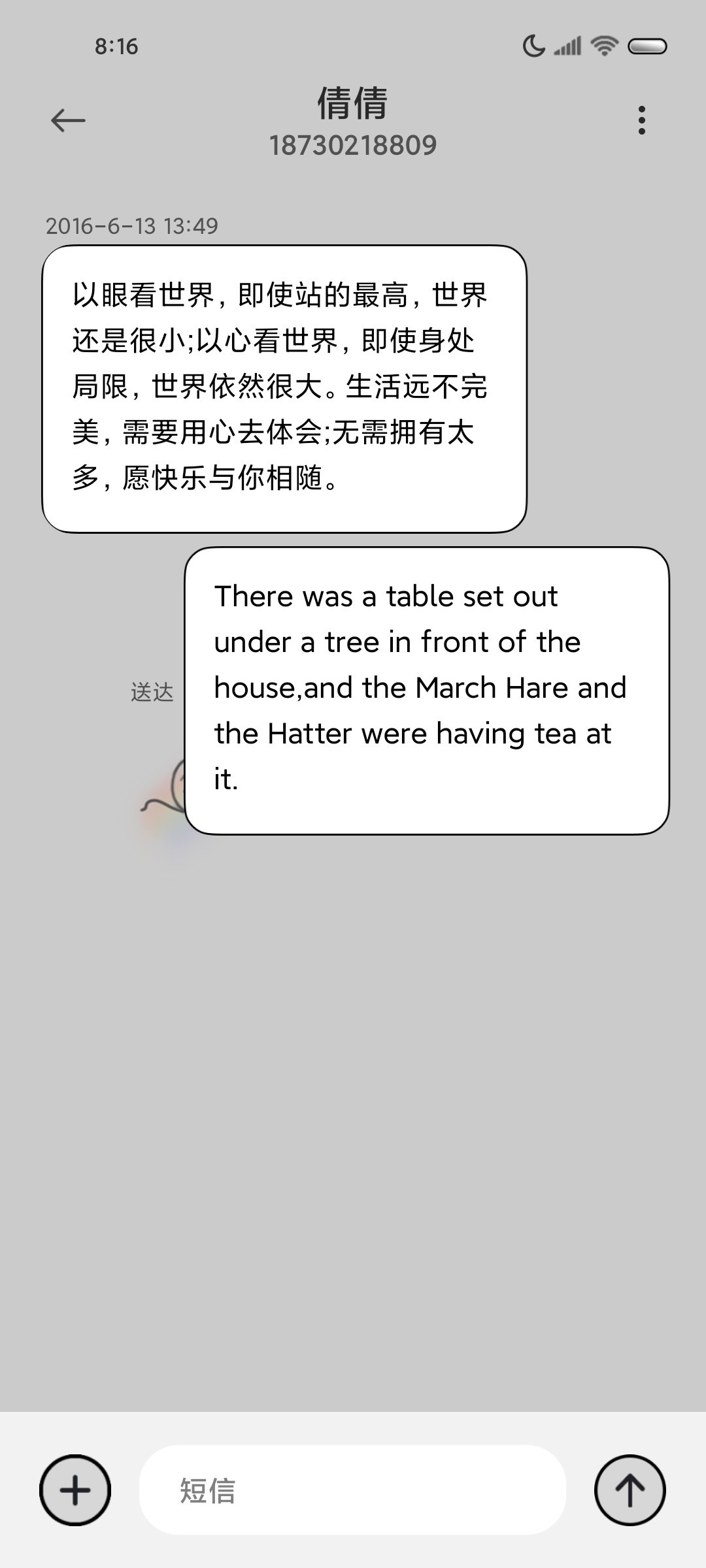
Task: Send the message with the up-arrow button
Action: click(630, 1490)
